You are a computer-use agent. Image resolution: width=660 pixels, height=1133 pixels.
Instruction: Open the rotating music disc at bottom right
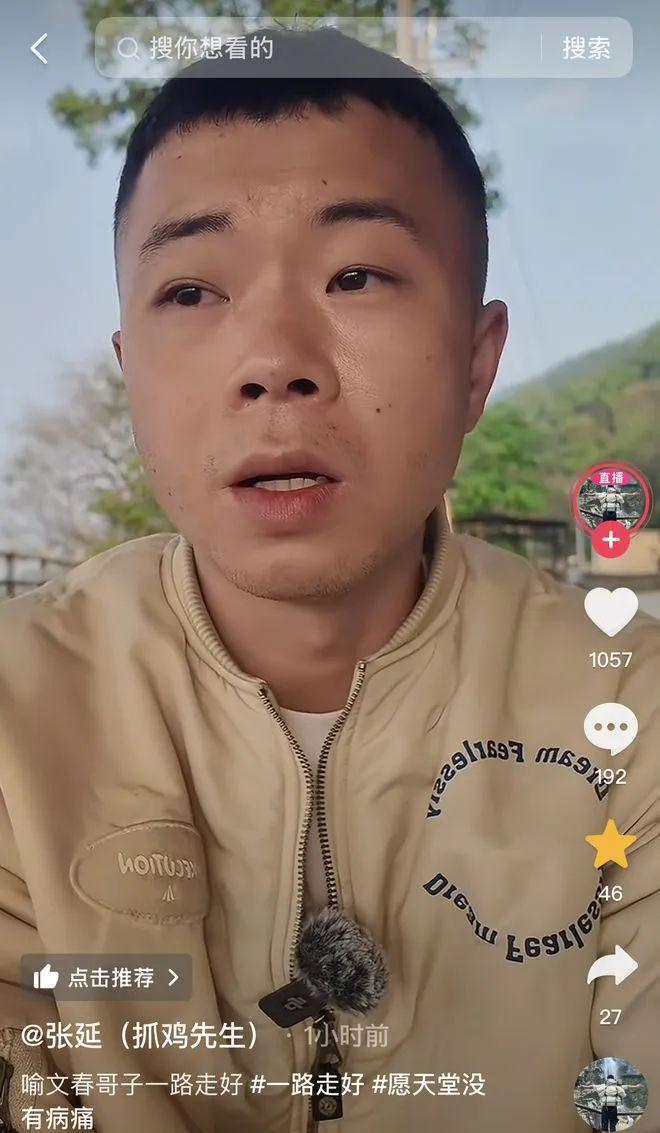(x=611, y=1095)
